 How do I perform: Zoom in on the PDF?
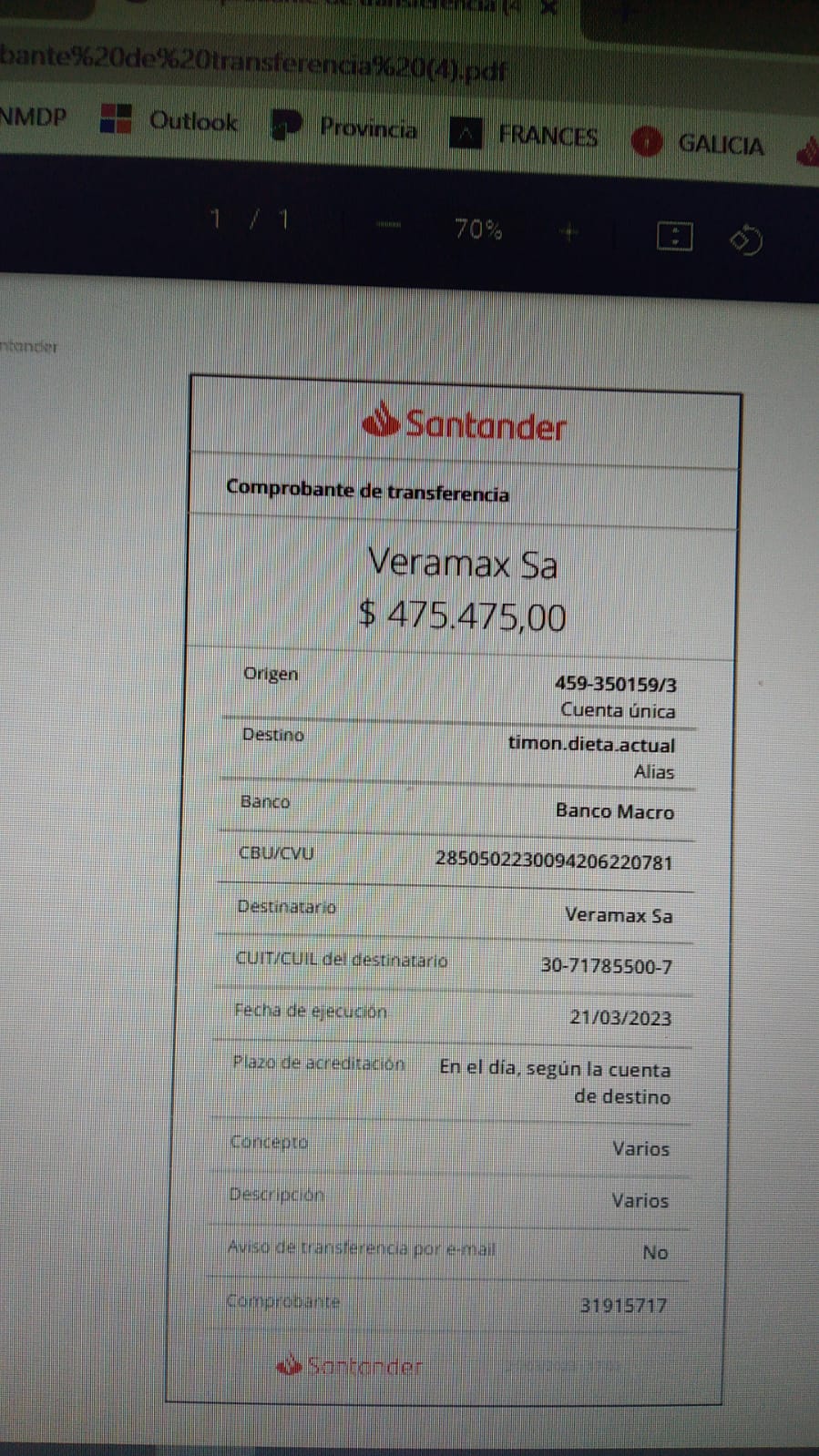[569, 233]
